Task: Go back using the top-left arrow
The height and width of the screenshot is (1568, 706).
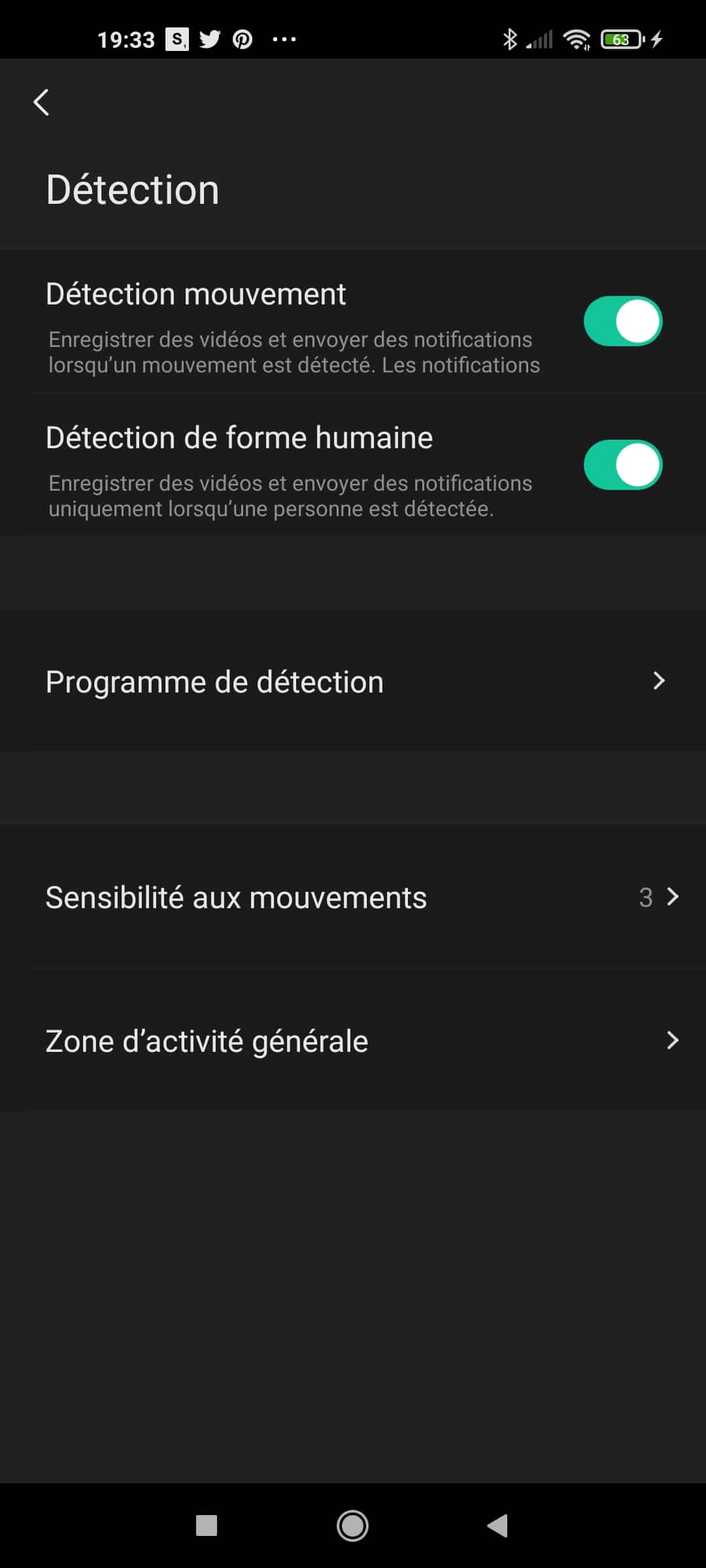Action: [x=41, y=102]
